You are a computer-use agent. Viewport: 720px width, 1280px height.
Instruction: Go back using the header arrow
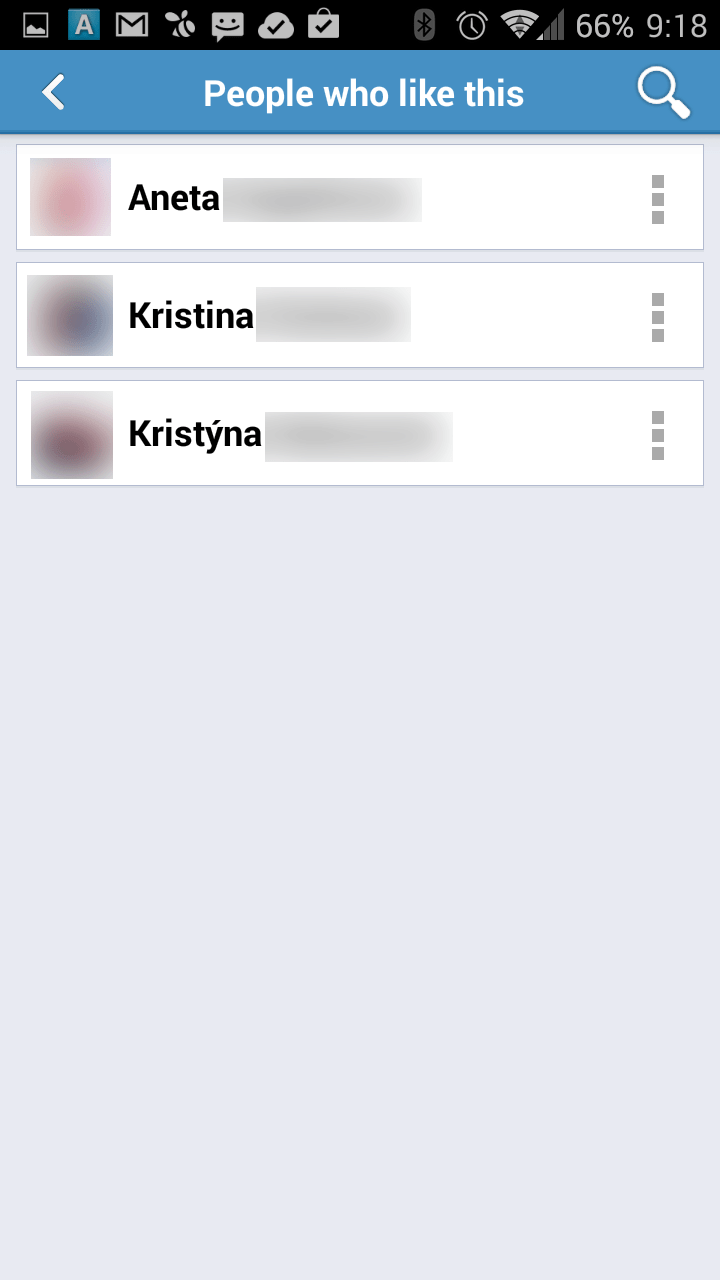coord(53,92)
